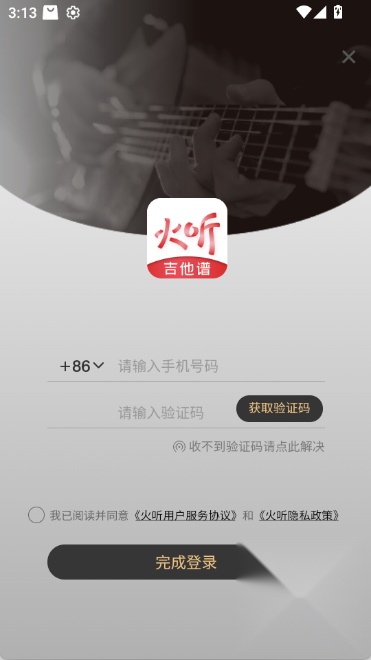Close the login screen
Screen dimensions: 371x660
(348, 57)
